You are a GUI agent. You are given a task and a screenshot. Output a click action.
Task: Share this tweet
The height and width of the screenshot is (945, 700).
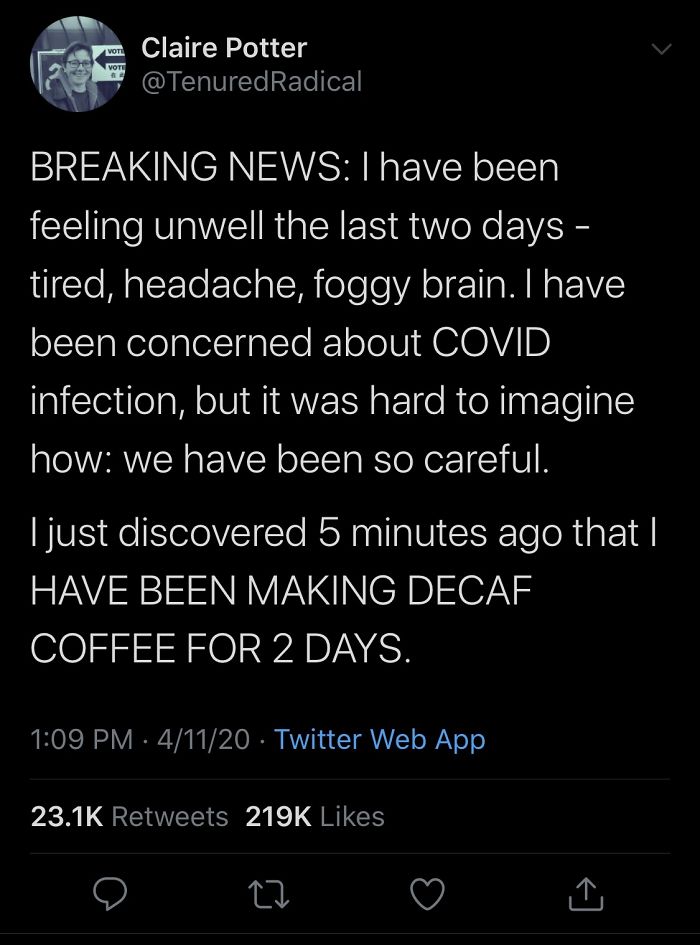pyautogui.click(x=586, y=893)
